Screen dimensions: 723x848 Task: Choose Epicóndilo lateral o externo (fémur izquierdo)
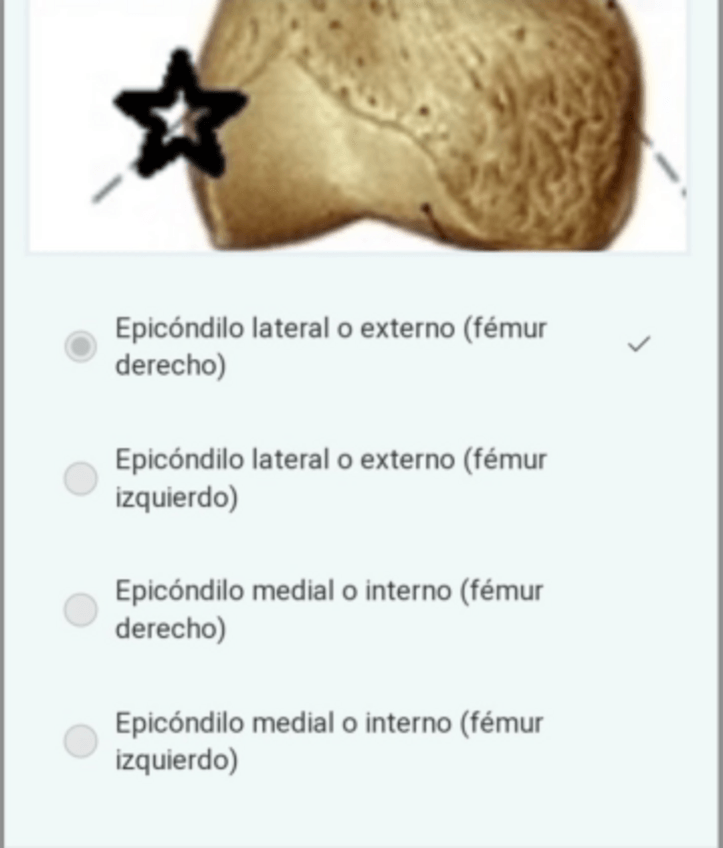[81, 479]
